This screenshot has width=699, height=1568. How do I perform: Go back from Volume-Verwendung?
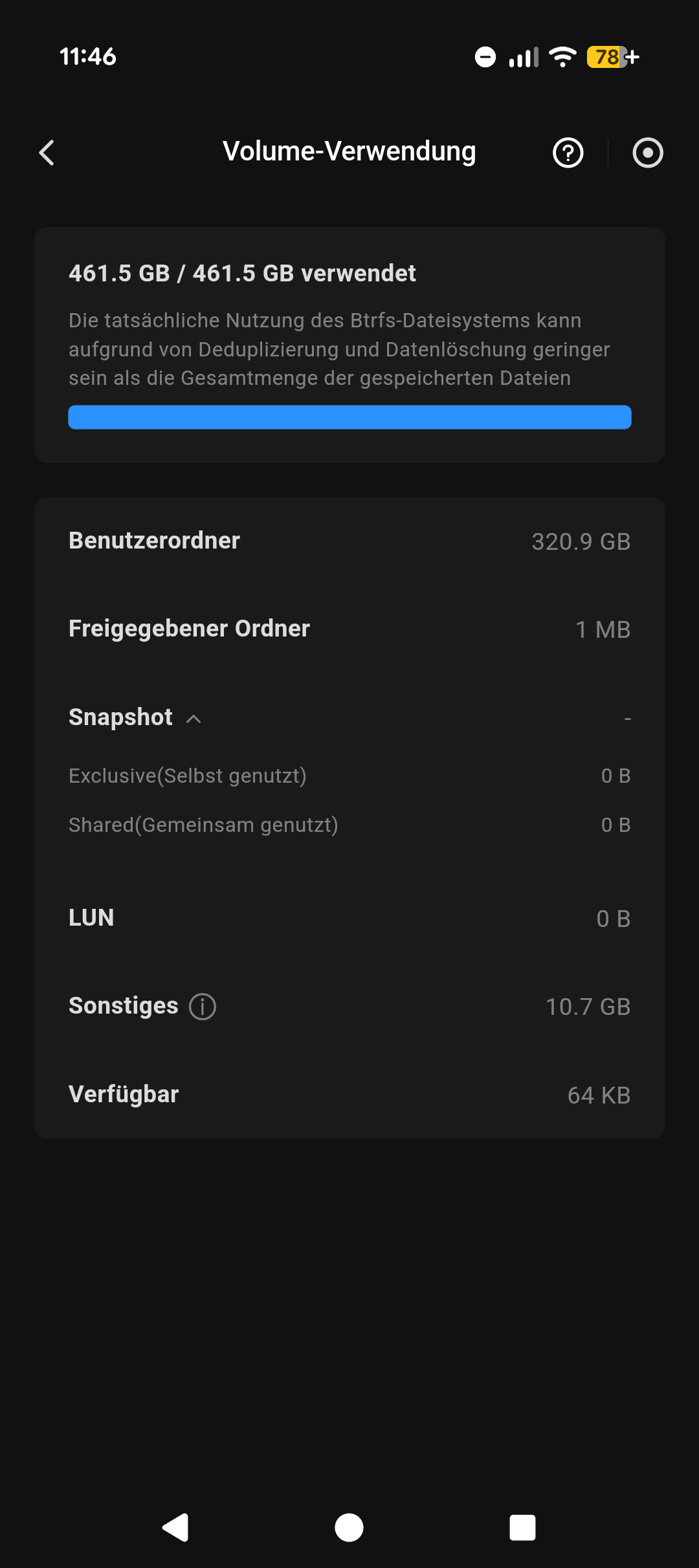click(47, 153)
